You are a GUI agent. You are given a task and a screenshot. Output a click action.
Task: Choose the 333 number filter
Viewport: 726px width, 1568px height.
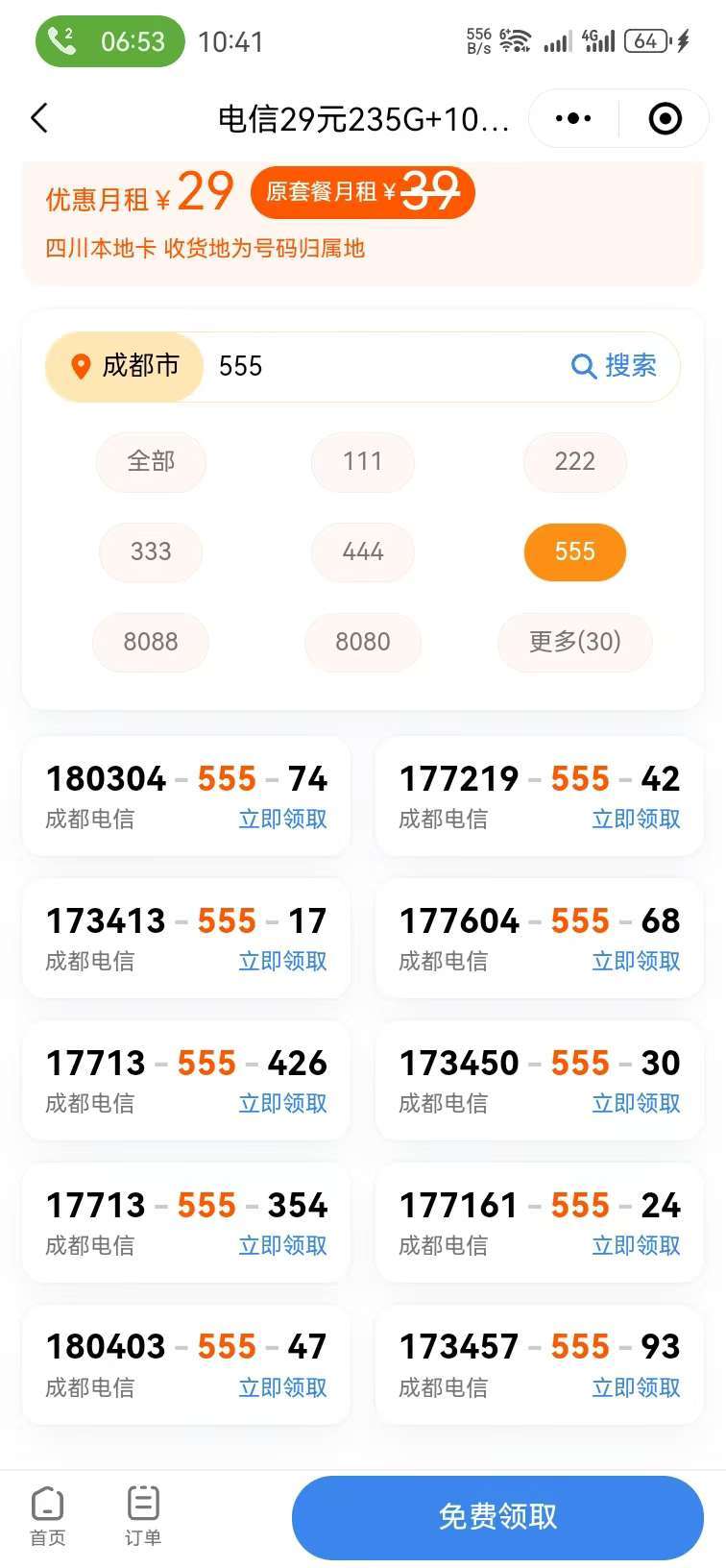coord(151,552)
